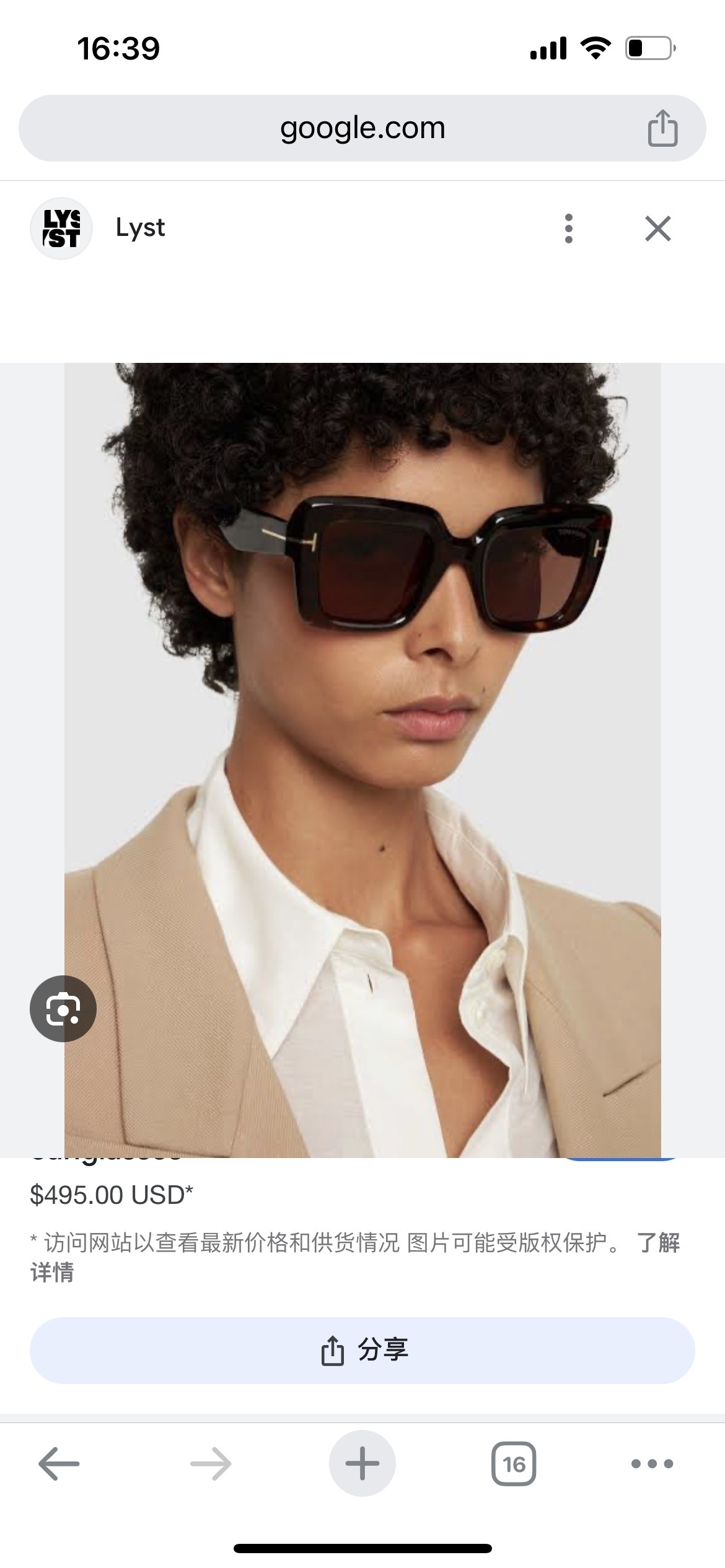Screen dimensions: 725x1568
Task: Tap the 分享 share button
Action: pyautogui.click(x=362, y=1351)
